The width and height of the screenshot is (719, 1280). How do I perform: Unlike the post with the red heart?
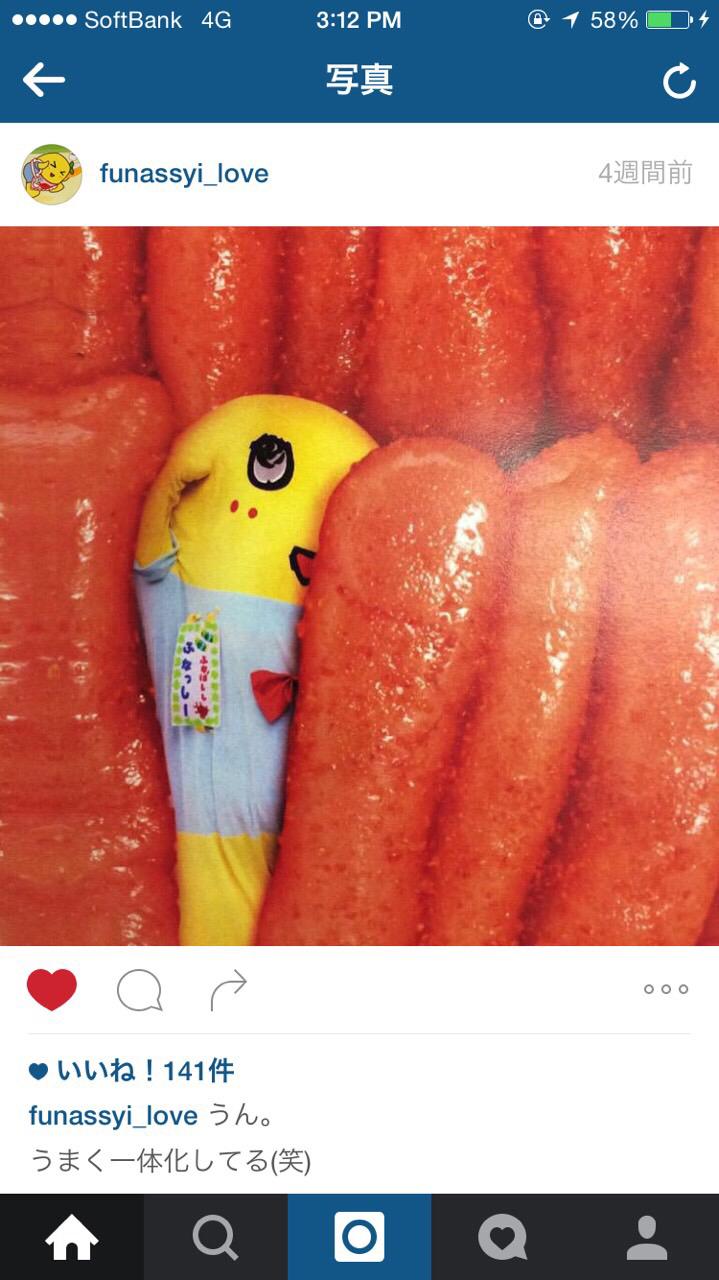pyautogui.click(x=52, y=990)
